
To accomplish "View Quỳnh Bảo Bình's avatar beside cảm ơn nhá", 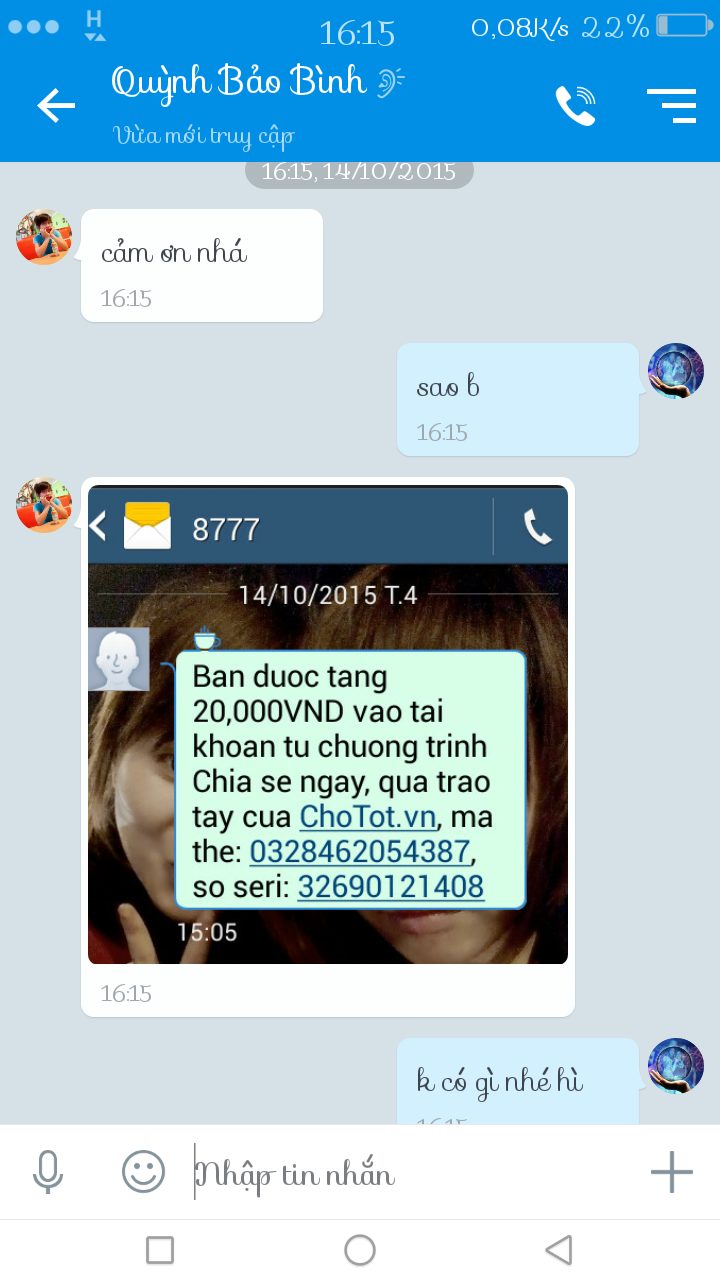I will (44, 237).
